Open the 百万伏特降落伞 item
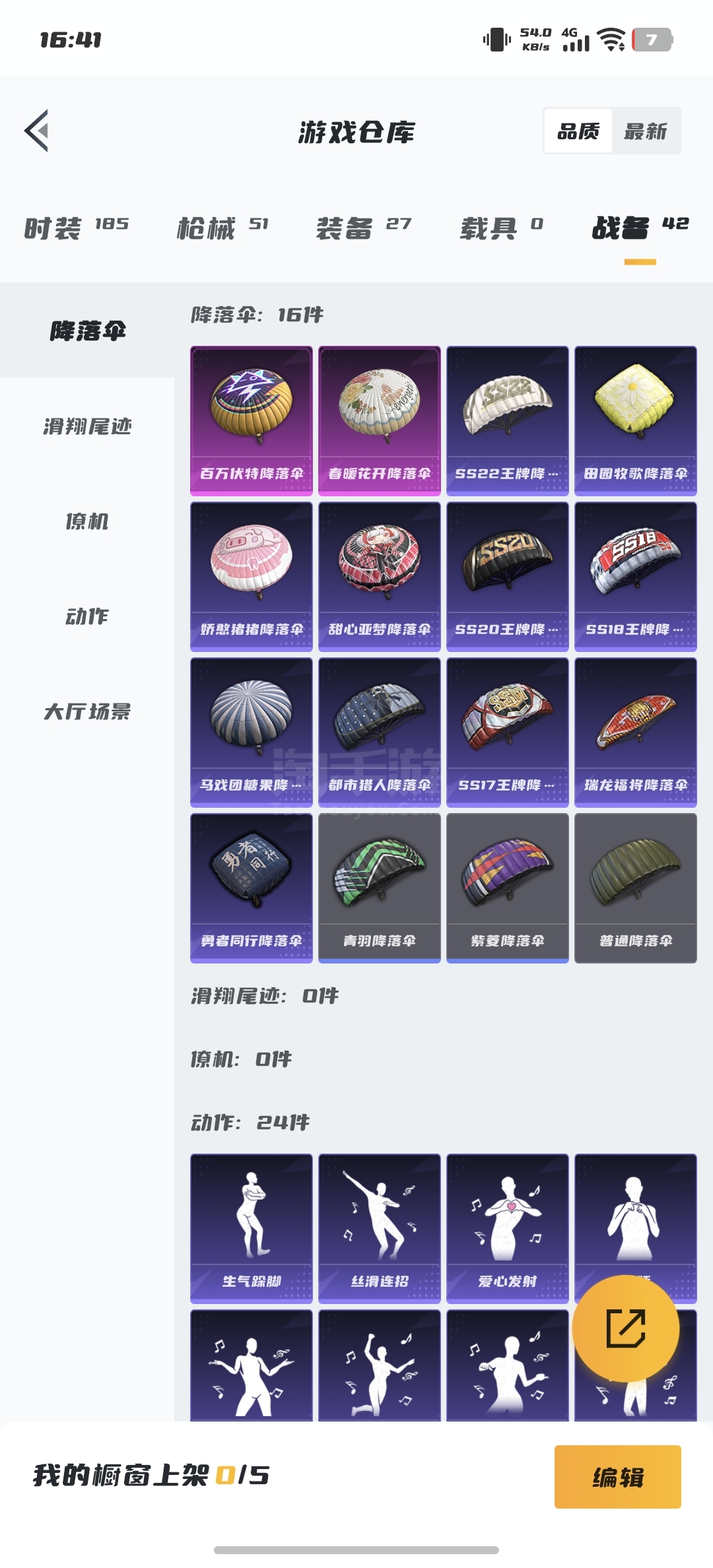The width and height of the screenshot is (713, 1568). pos(252,420)
